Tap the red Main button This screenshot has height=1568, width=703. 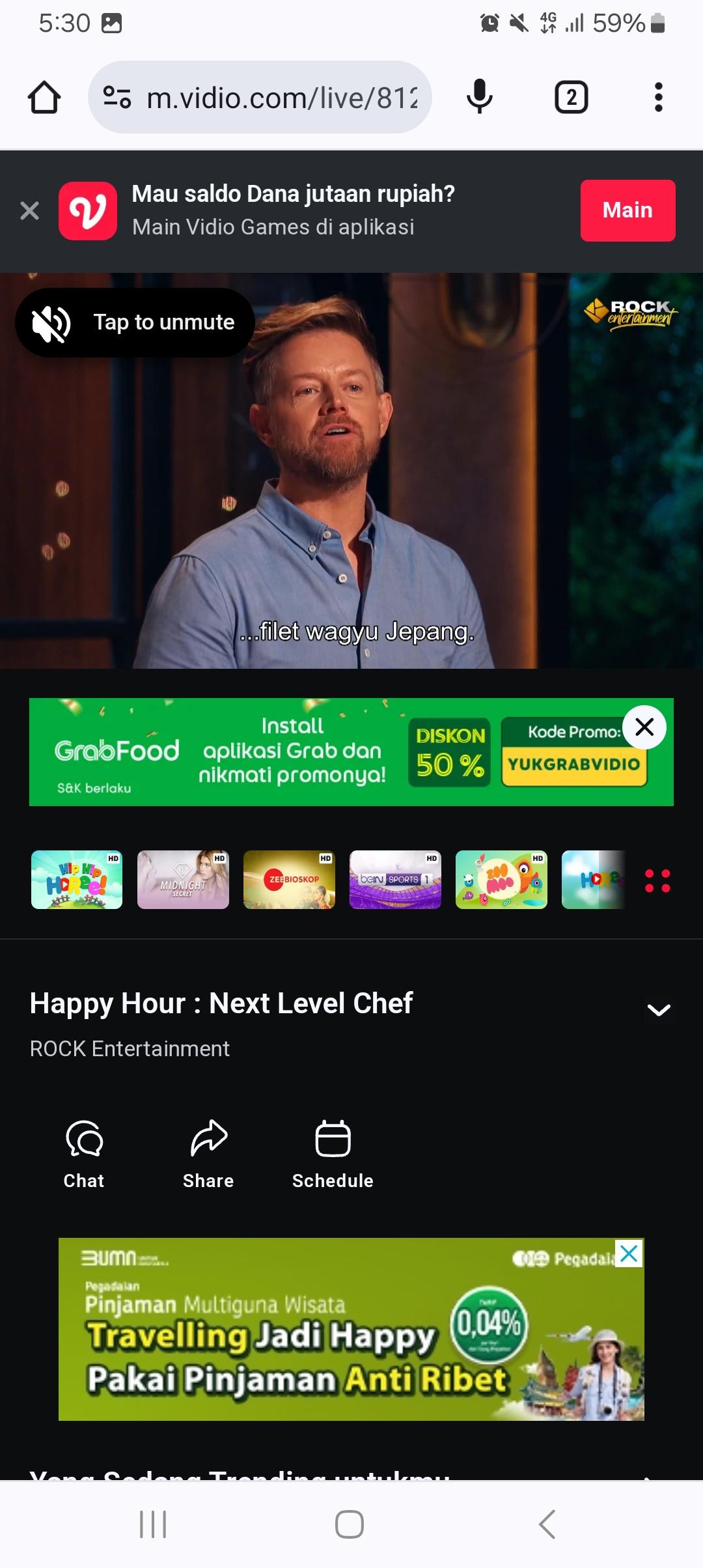[627, 210]
